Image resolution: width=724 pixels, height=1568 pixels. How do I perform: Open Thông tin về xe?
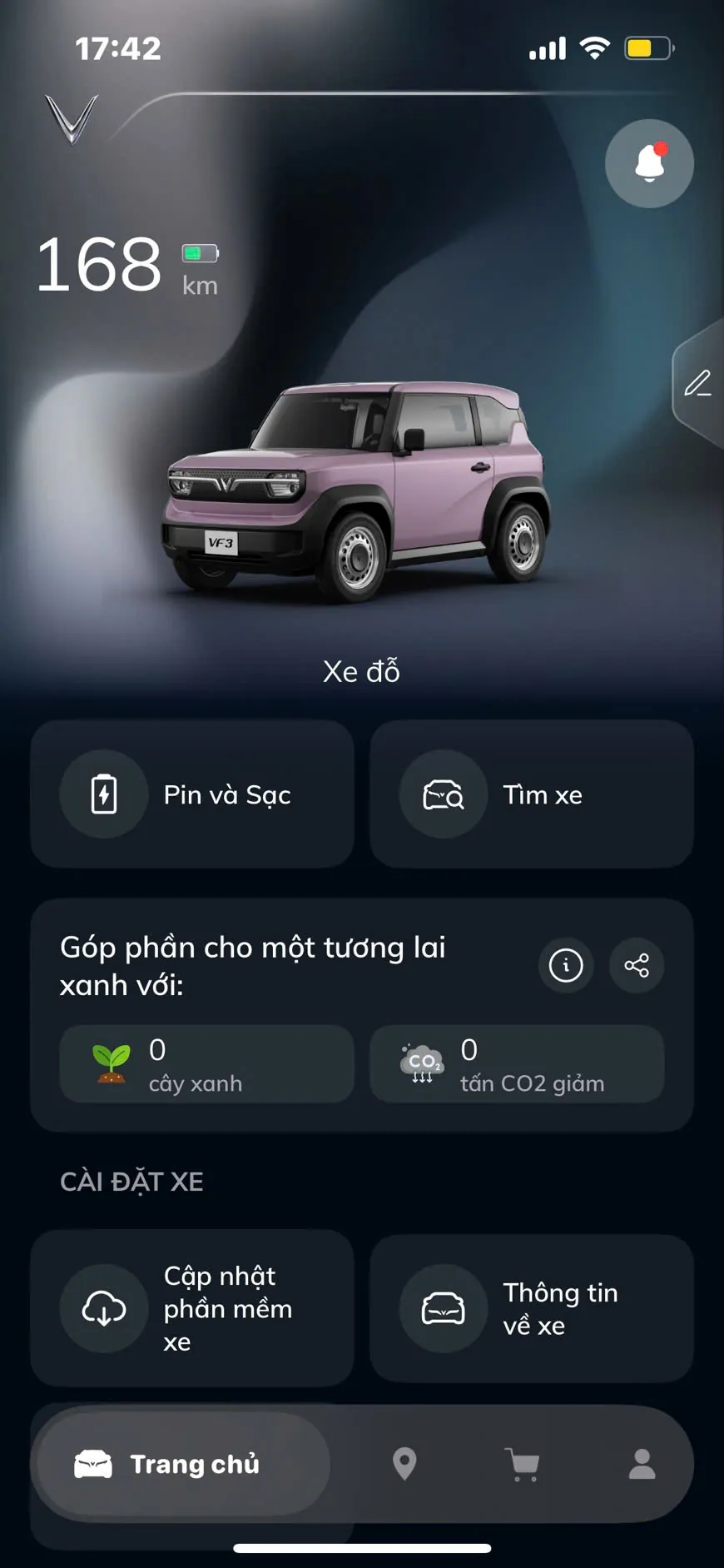pos(531,1308)
